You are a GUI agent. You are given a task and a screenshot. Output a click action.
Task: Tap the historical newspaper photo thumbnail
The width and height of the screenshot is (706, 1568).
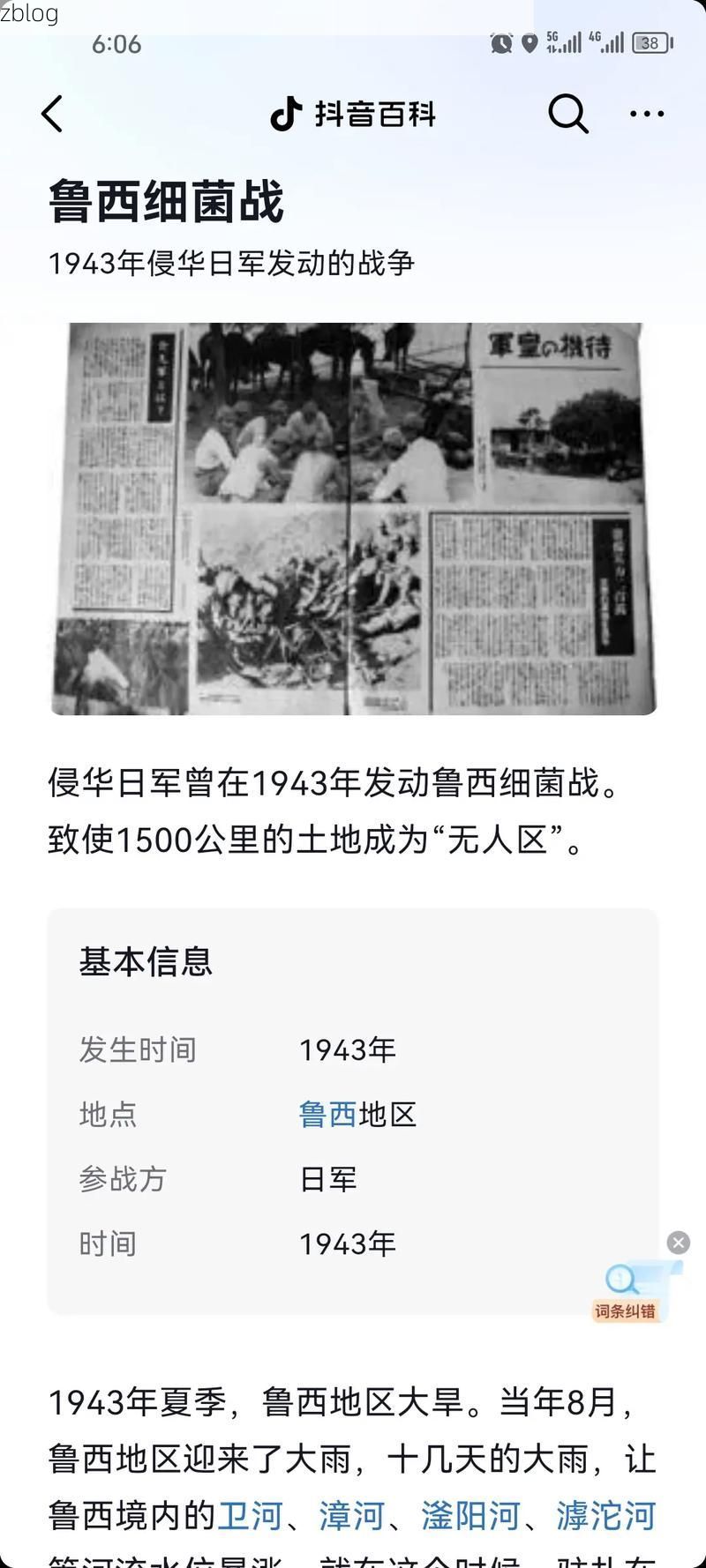[x=353, y=519]
